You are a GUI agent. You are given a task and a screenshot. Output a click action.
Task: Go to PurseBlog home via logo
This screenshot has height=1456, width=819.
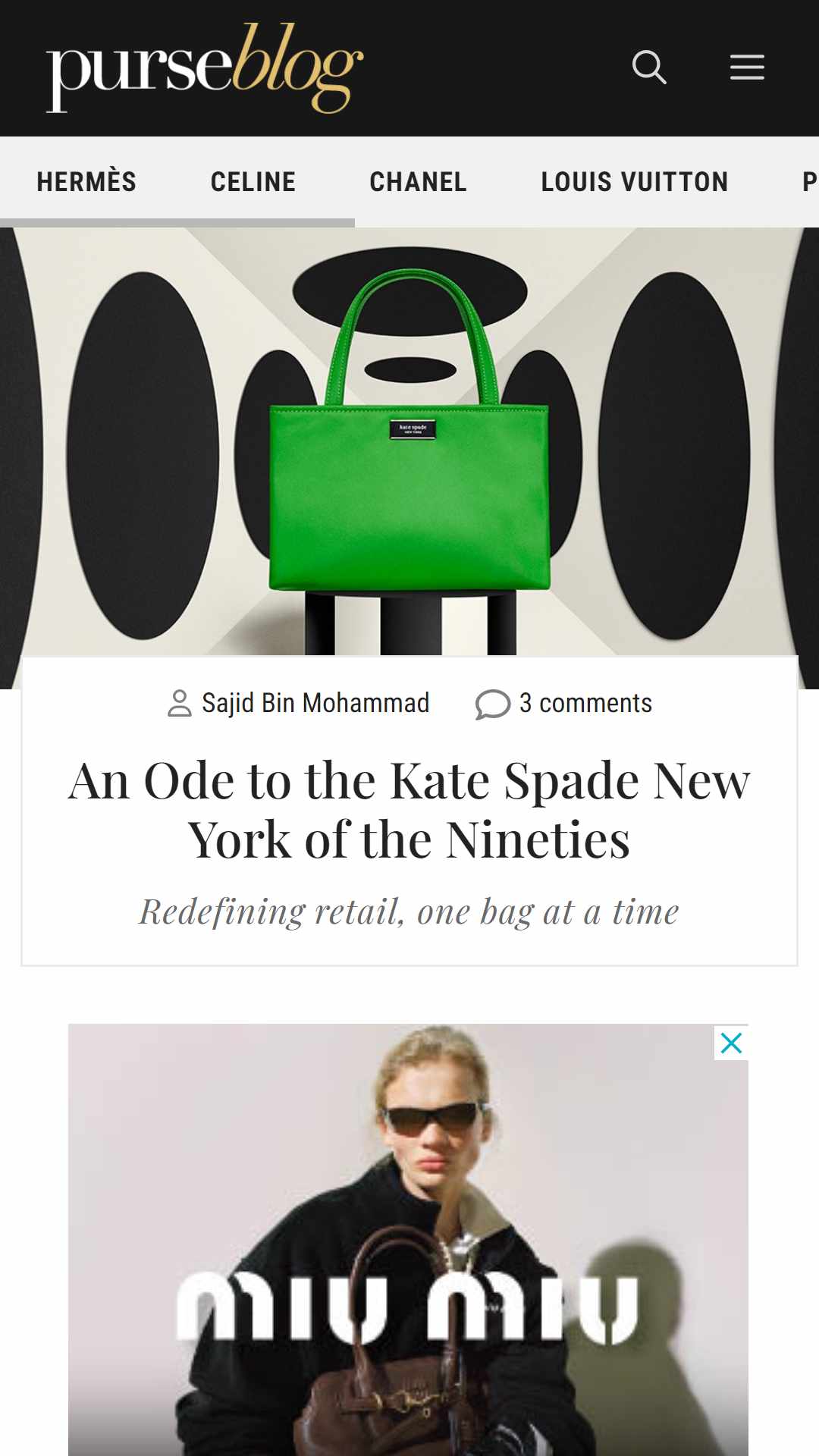[205, 68]
